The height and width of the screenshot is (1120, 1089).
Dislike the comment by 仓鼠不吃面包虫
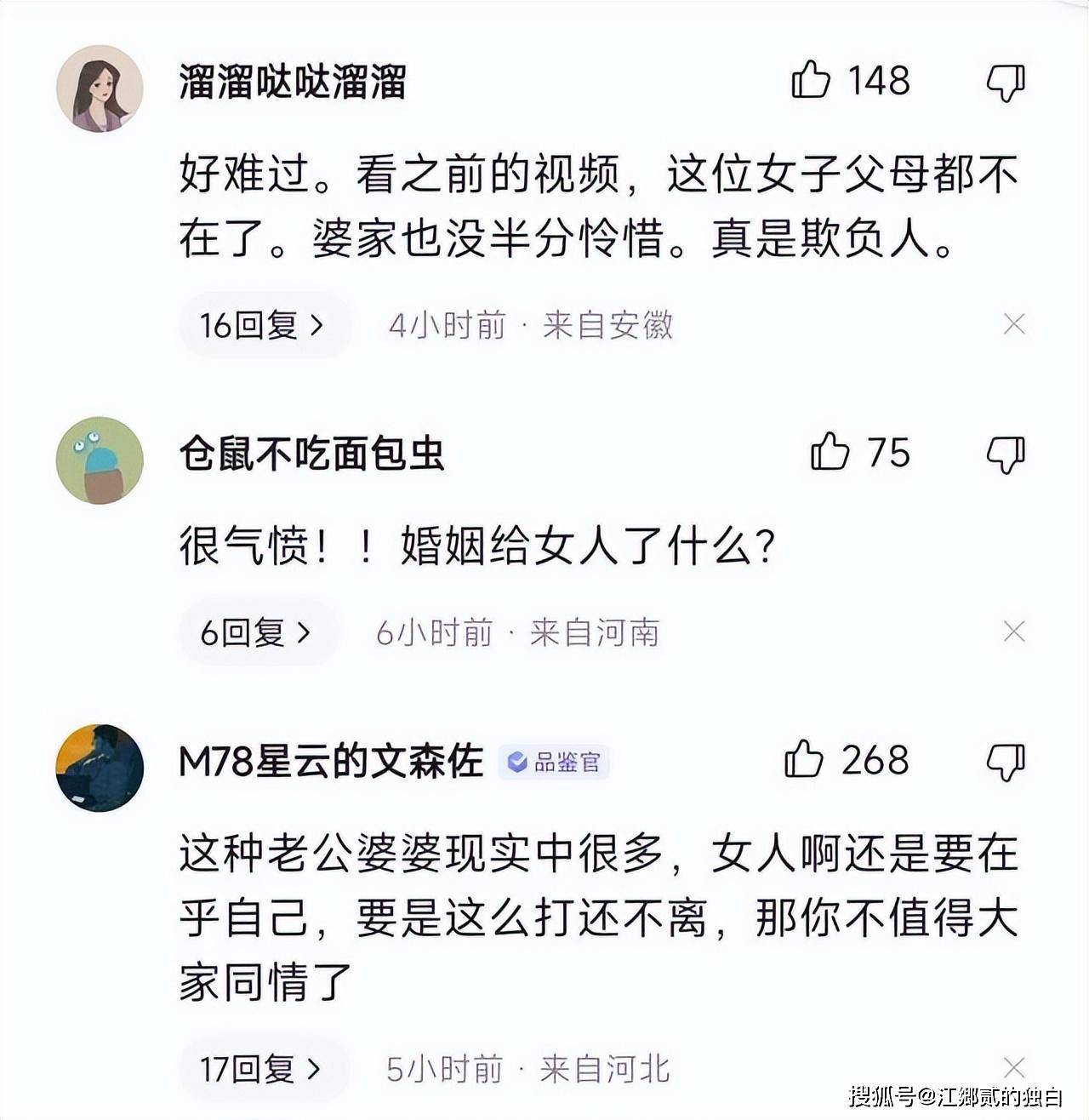tap(1006, 454)
